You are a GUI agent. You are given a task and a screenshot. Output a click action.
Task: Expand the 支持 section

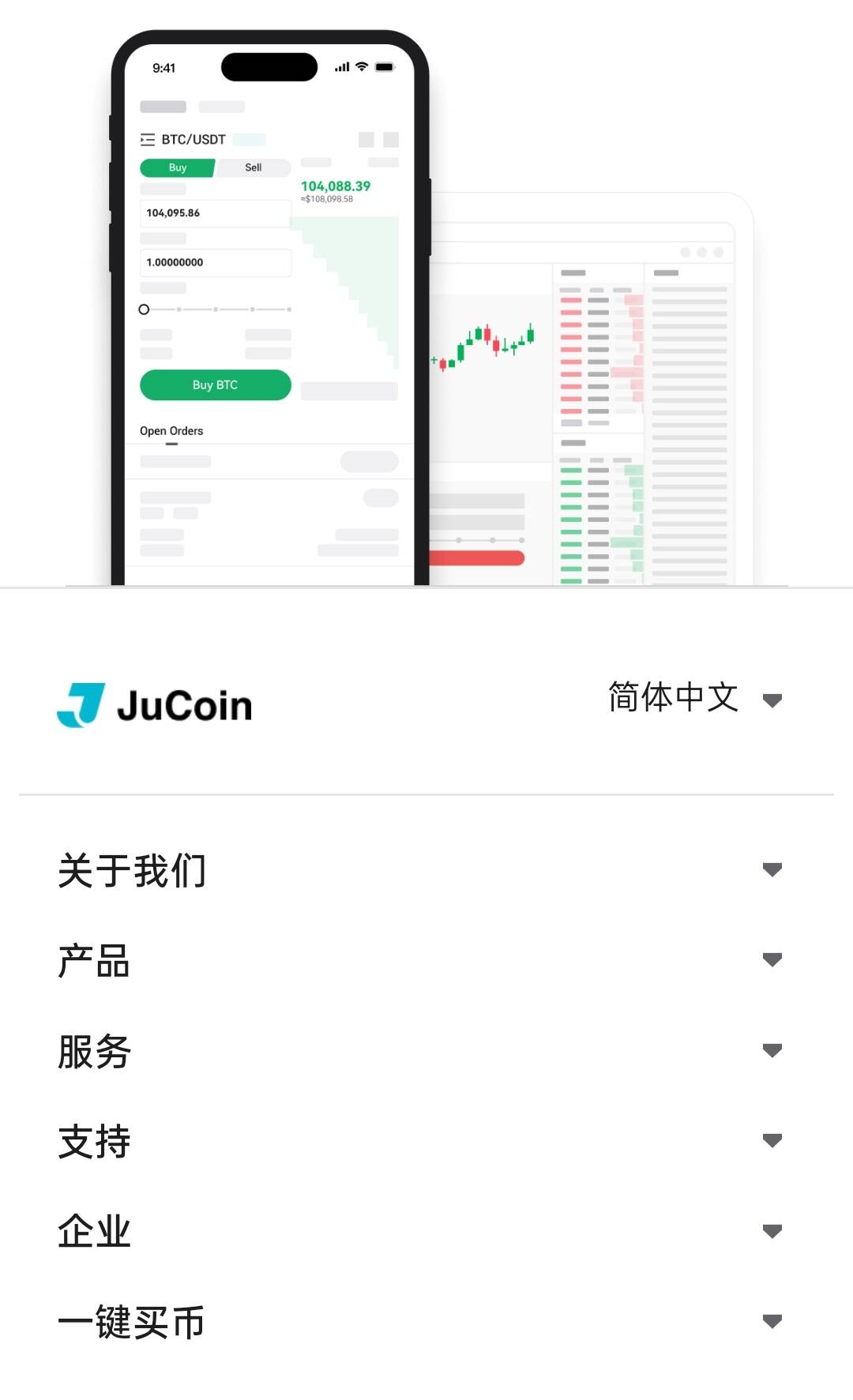point(771,1140)
